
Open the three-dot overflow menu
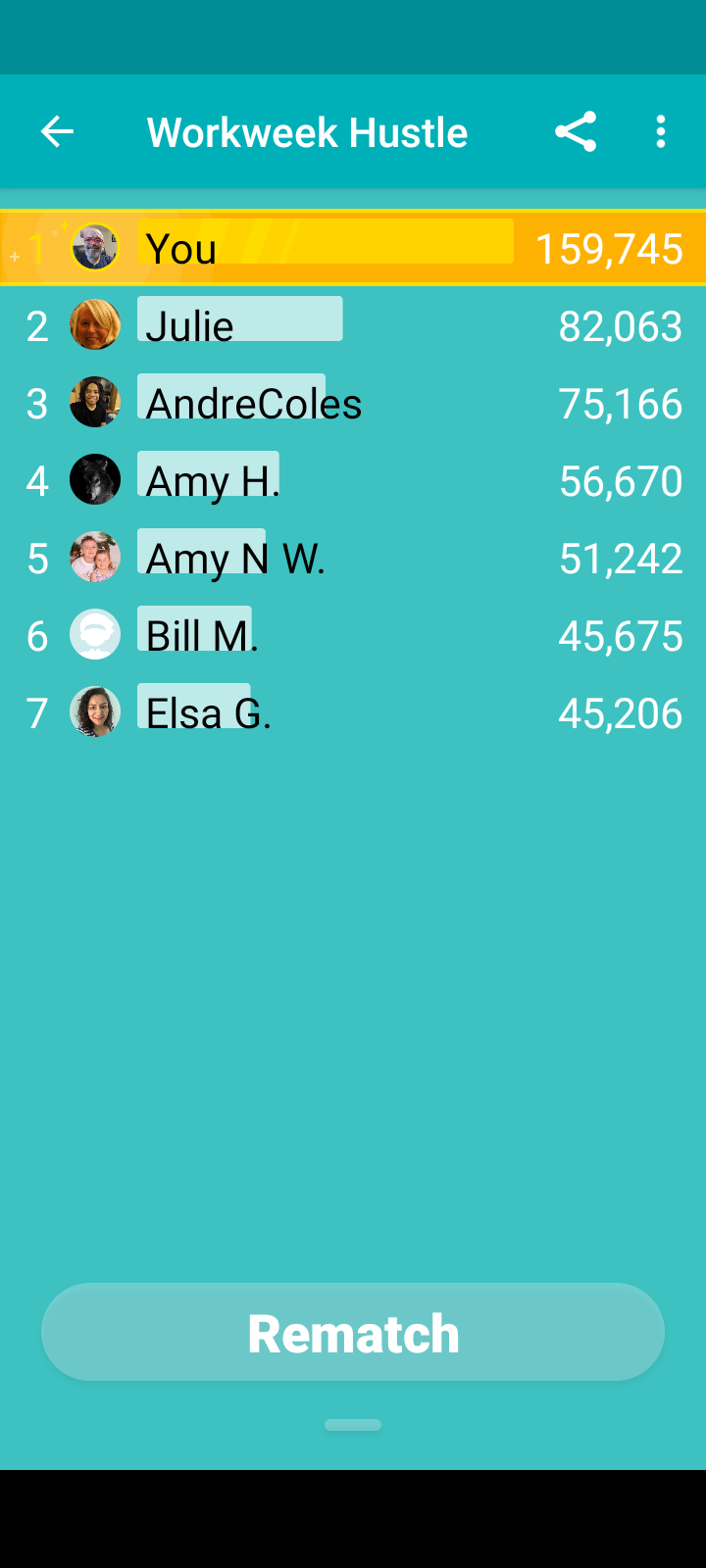point(661,131)
